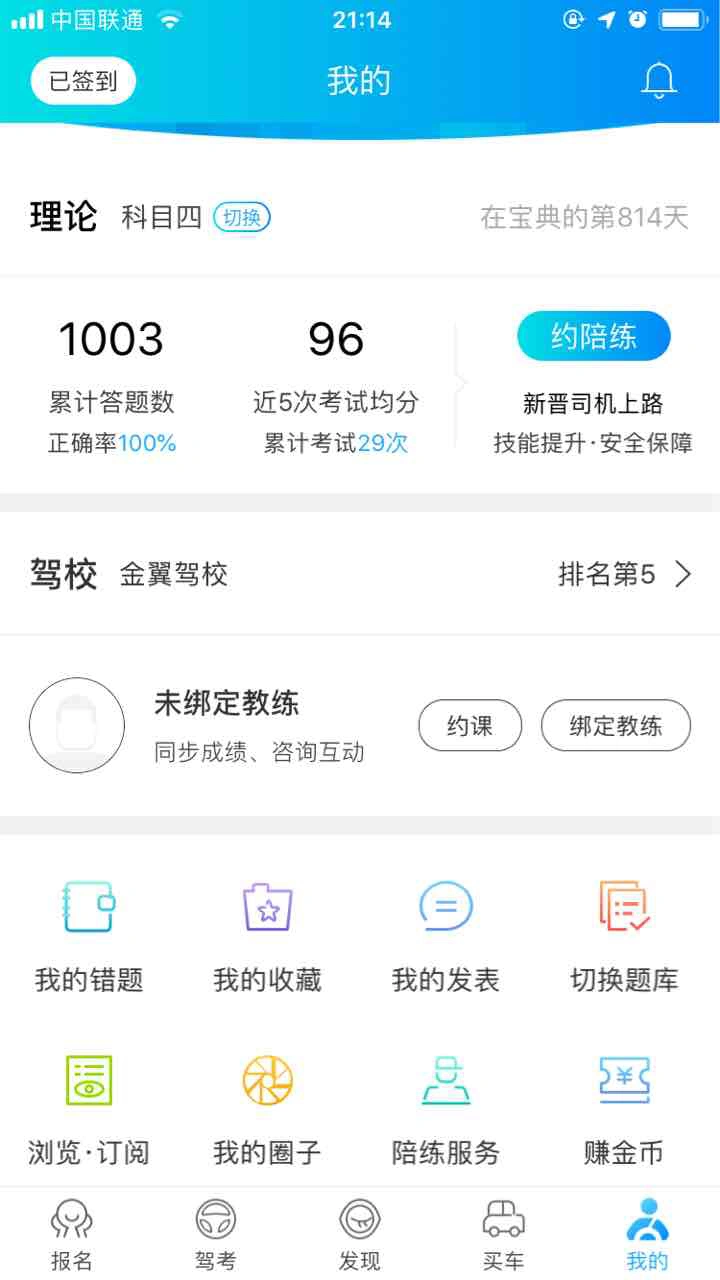Open the coach avatar placeholder

coord(77,725)
